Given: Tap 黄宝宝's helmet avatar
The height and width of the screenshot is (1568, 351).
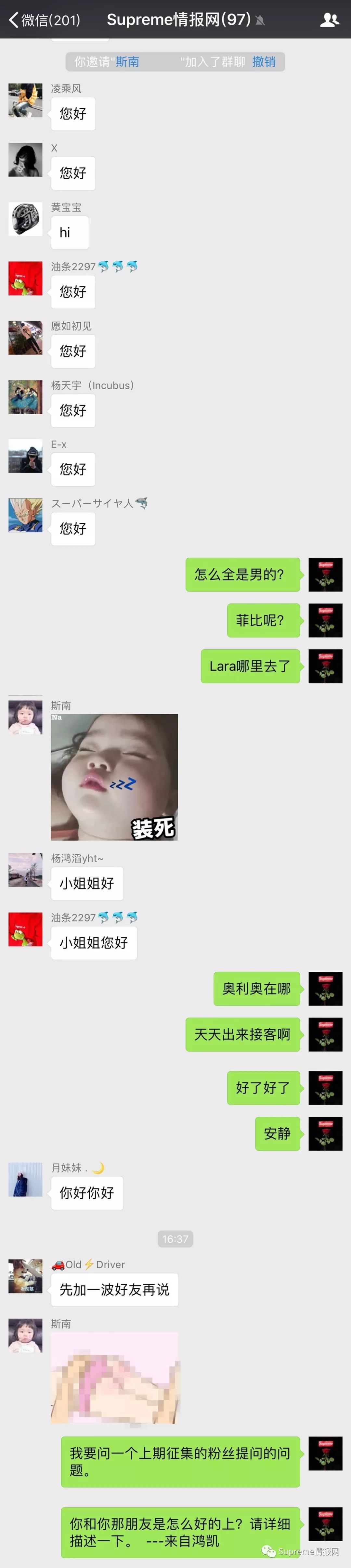Looking at the screenshot, I should pos(26,219).
